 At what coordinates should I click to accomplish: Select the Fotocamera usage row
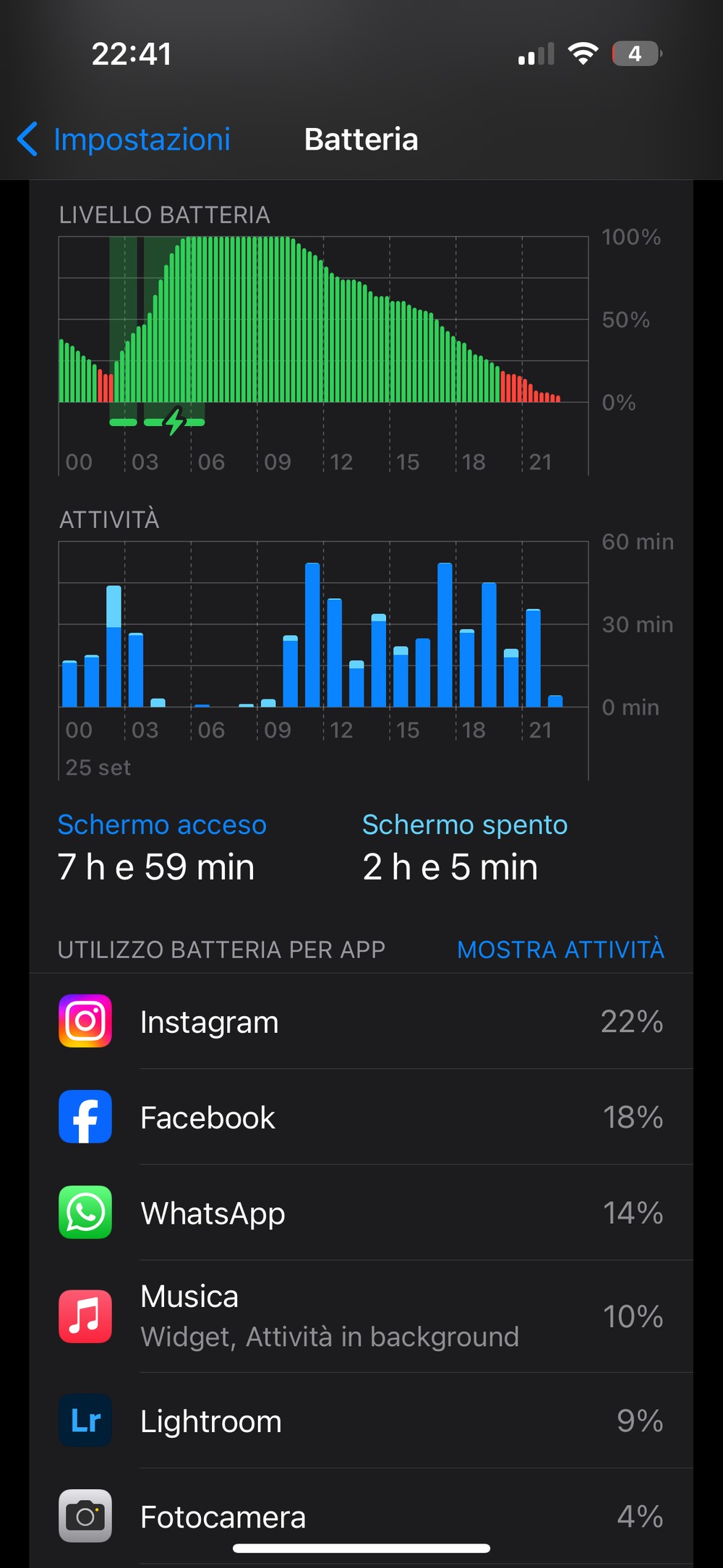click(x=361, y=1516)
